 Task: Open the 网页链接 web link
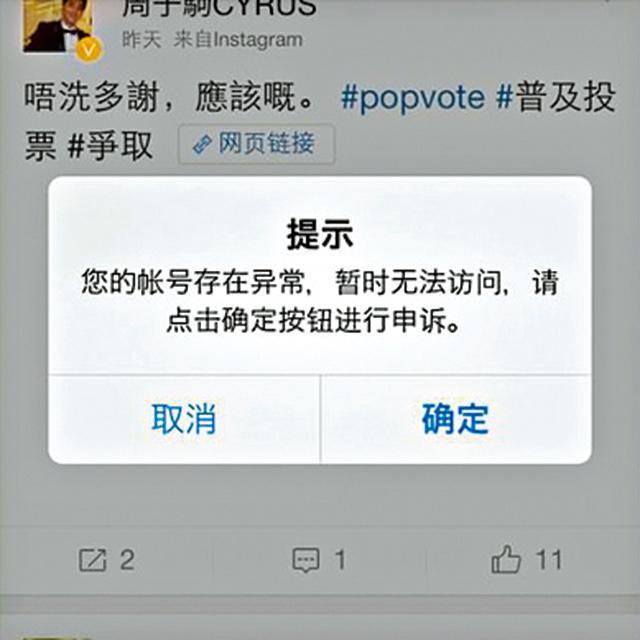(256, 144)
